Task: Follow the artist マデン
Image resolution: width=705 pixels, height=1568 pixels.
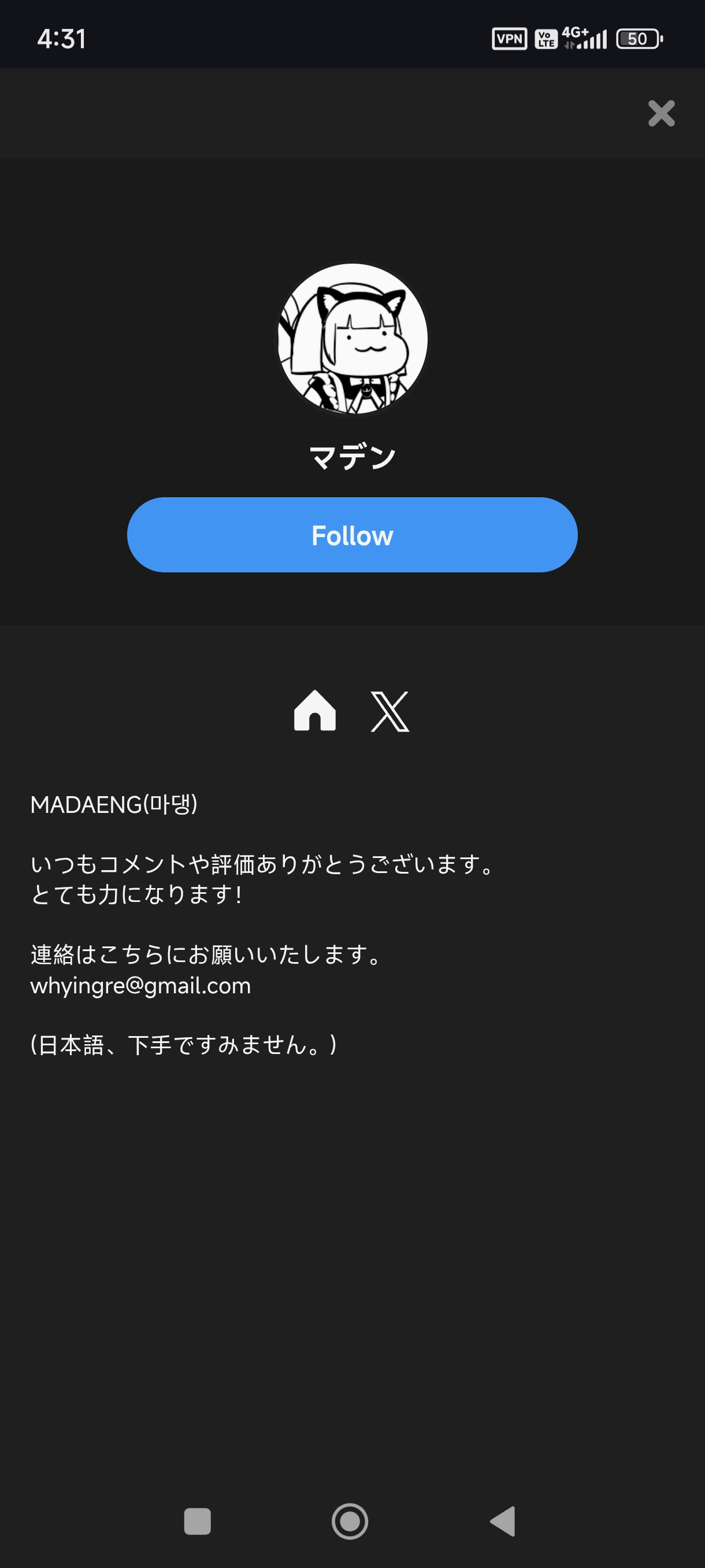Action: [x=352, y=534]
